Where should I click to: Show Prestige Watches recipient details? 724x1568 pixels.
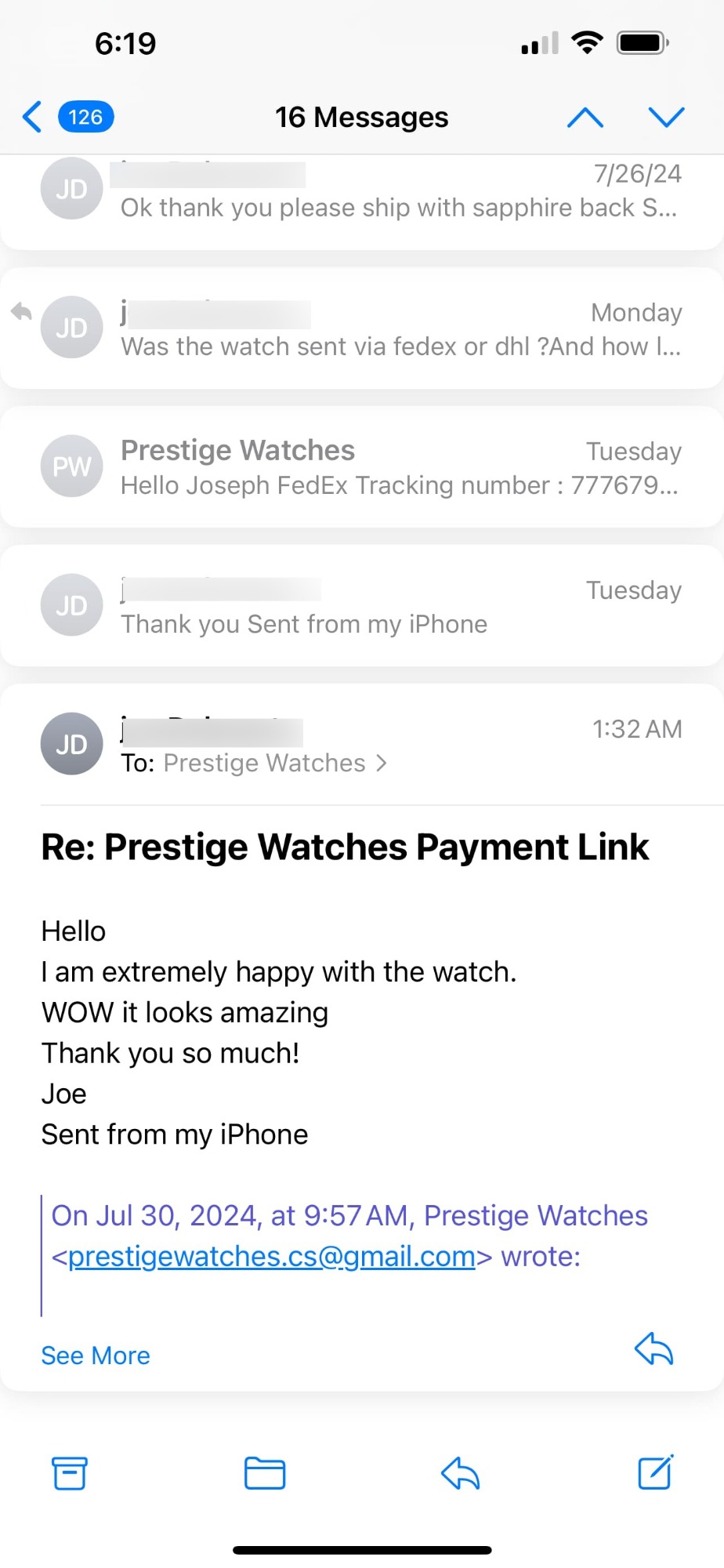point(274,764)
